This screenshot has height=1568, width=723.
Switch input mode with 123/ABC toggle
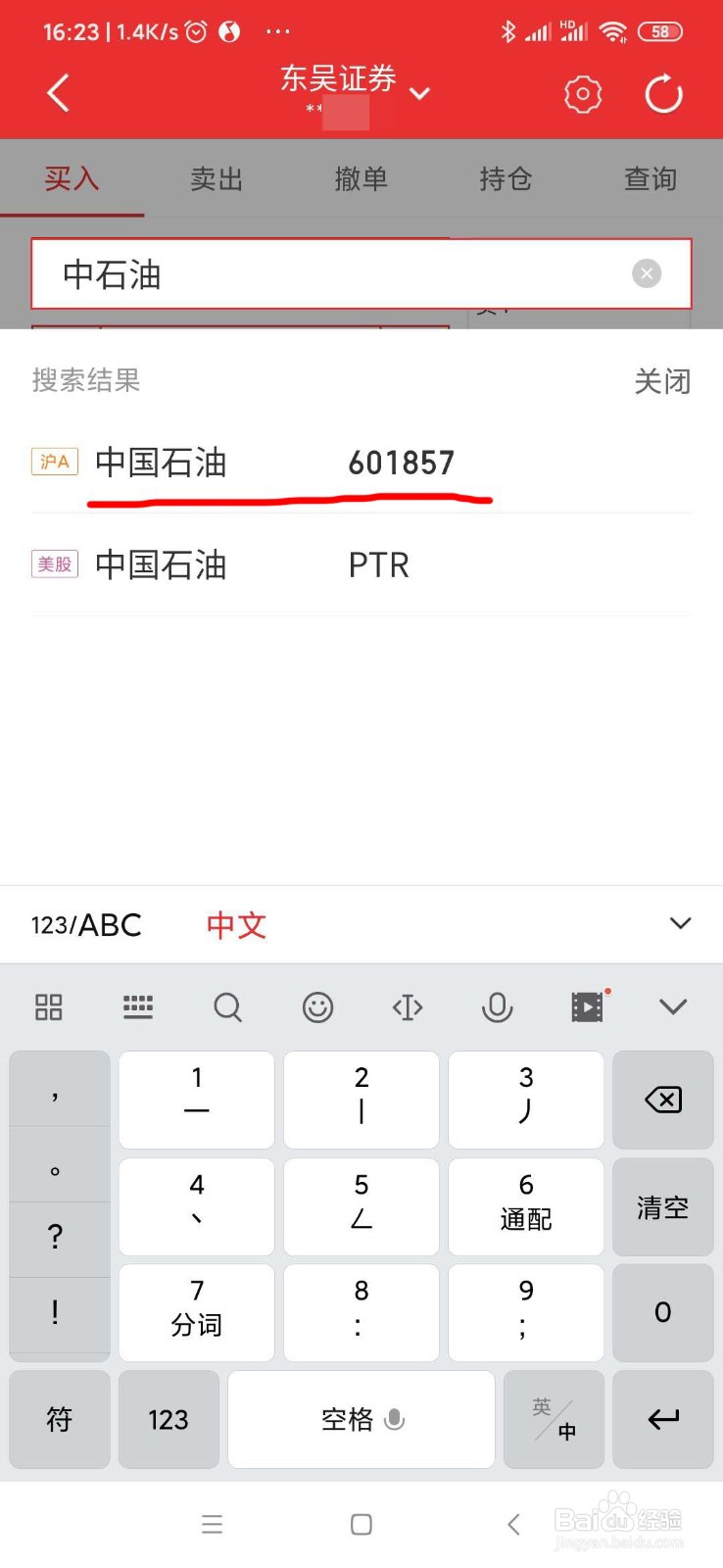tap(86, 924)
